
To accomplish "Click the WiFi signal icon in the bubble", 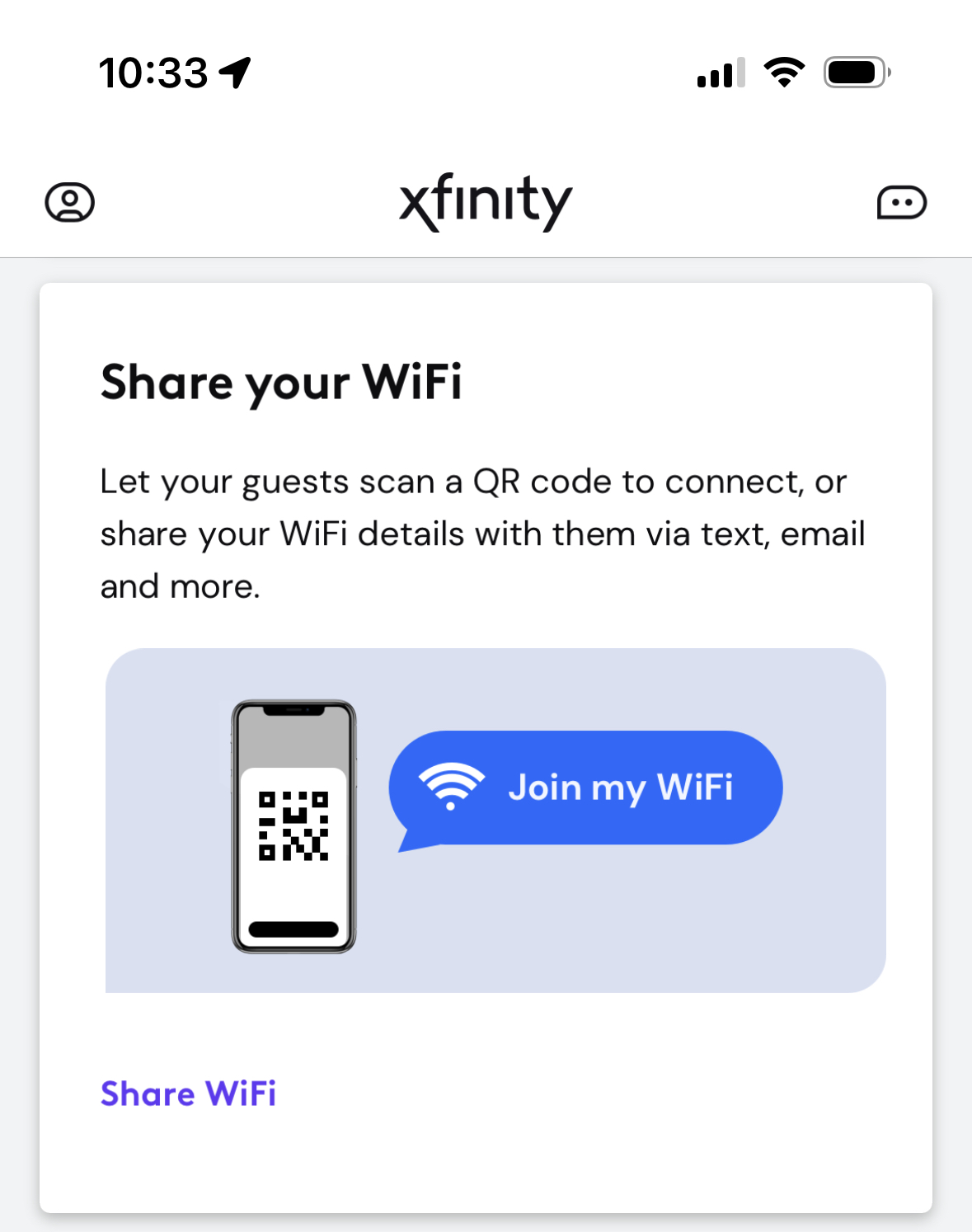I will click(449, 787).
